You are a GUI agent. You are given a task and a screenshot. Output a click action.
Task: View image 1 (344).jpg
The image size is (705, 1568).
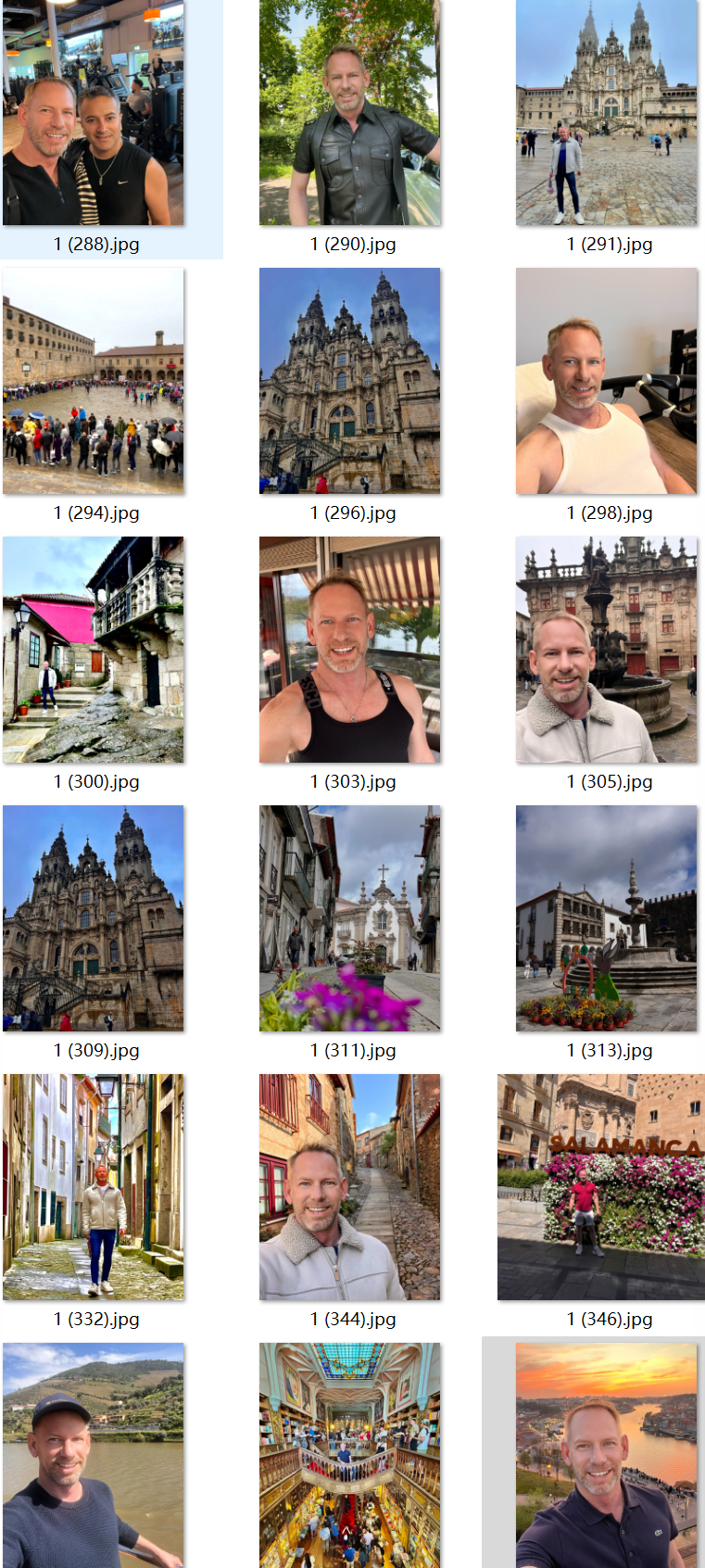pyautogui.click(x=349, y=1187)
